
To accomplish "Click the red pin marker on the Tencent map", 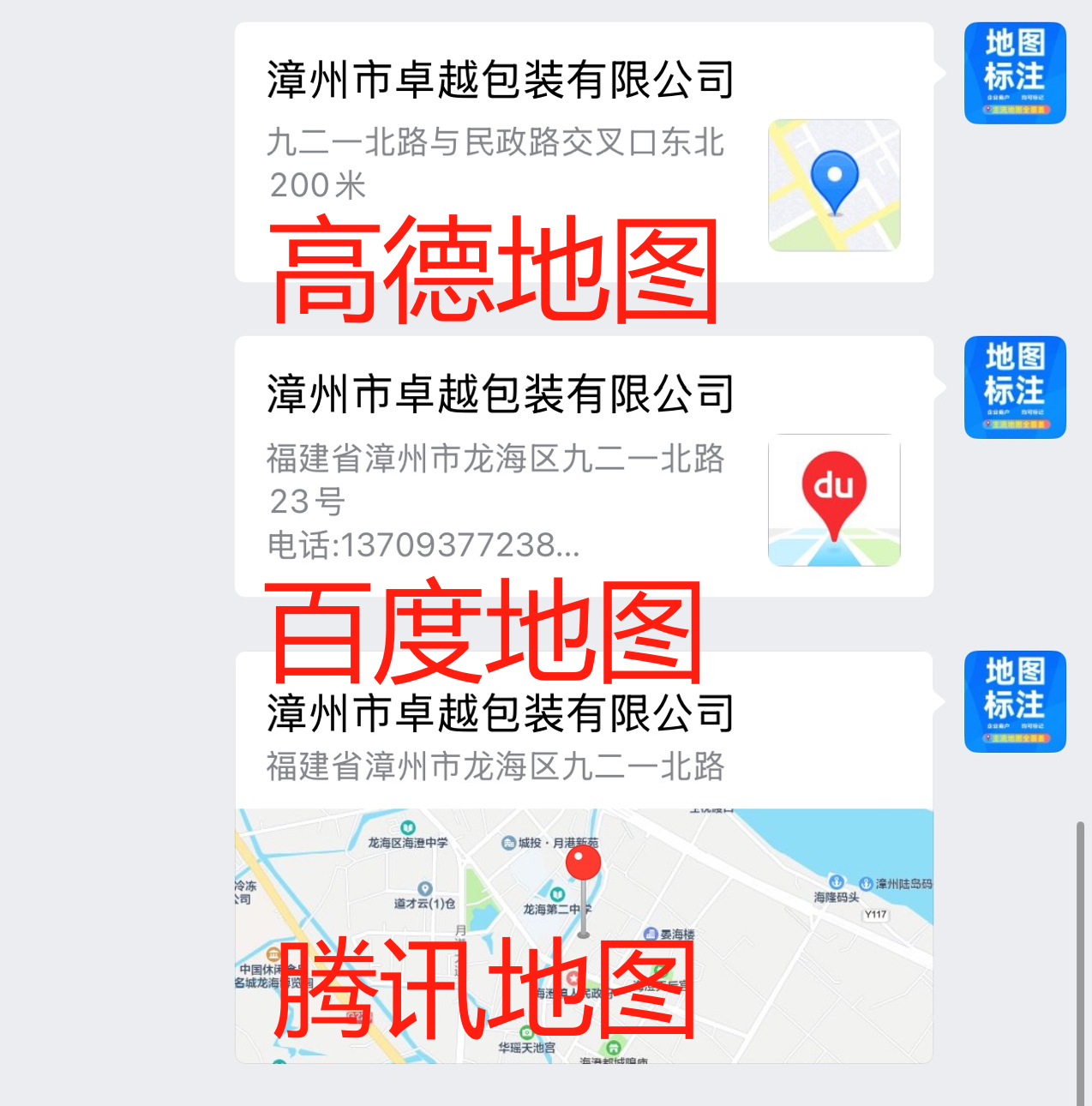I will [581, 862].
